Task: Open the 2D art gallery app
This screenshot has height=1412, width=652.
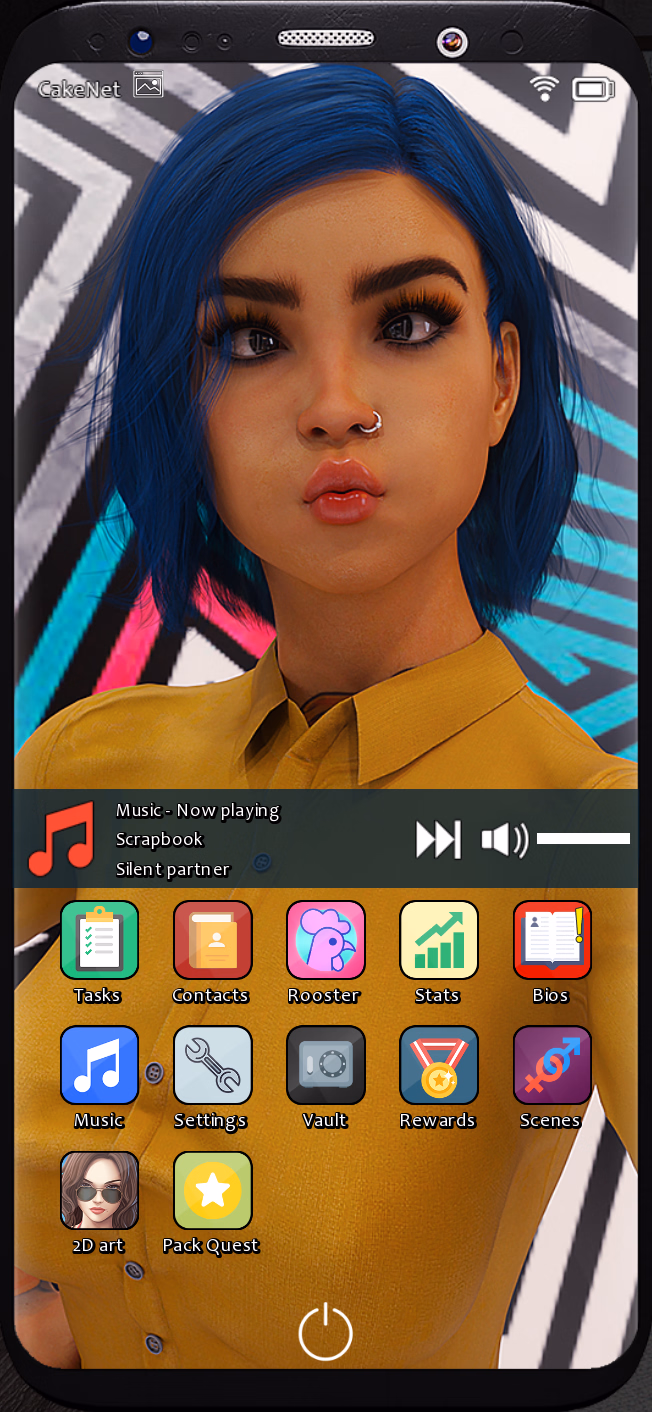Action: pyautogui.click(x=99, y=1190)
